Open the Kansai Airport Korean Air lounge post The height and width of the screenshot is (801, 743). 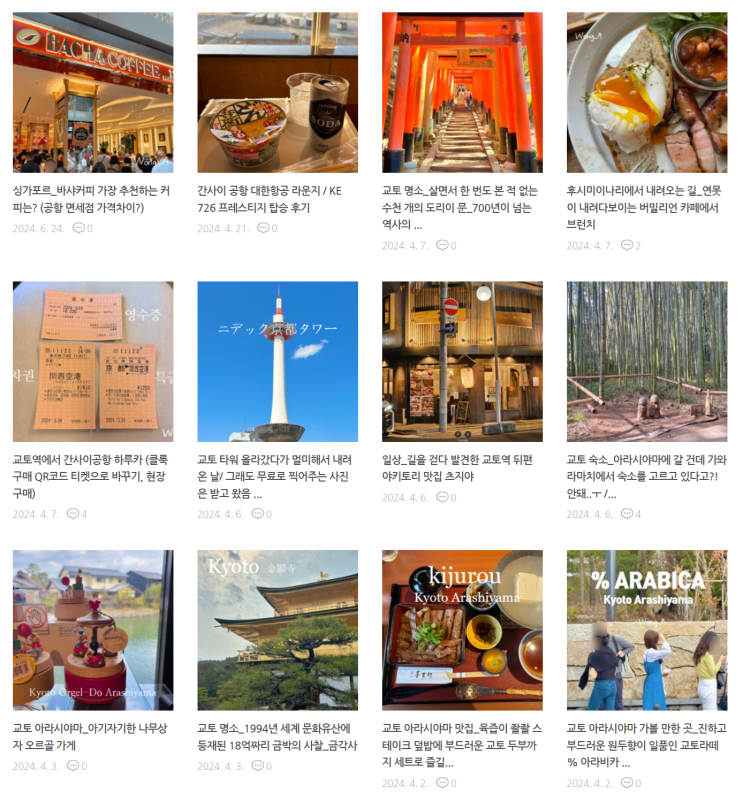click(x=277, y=93)
